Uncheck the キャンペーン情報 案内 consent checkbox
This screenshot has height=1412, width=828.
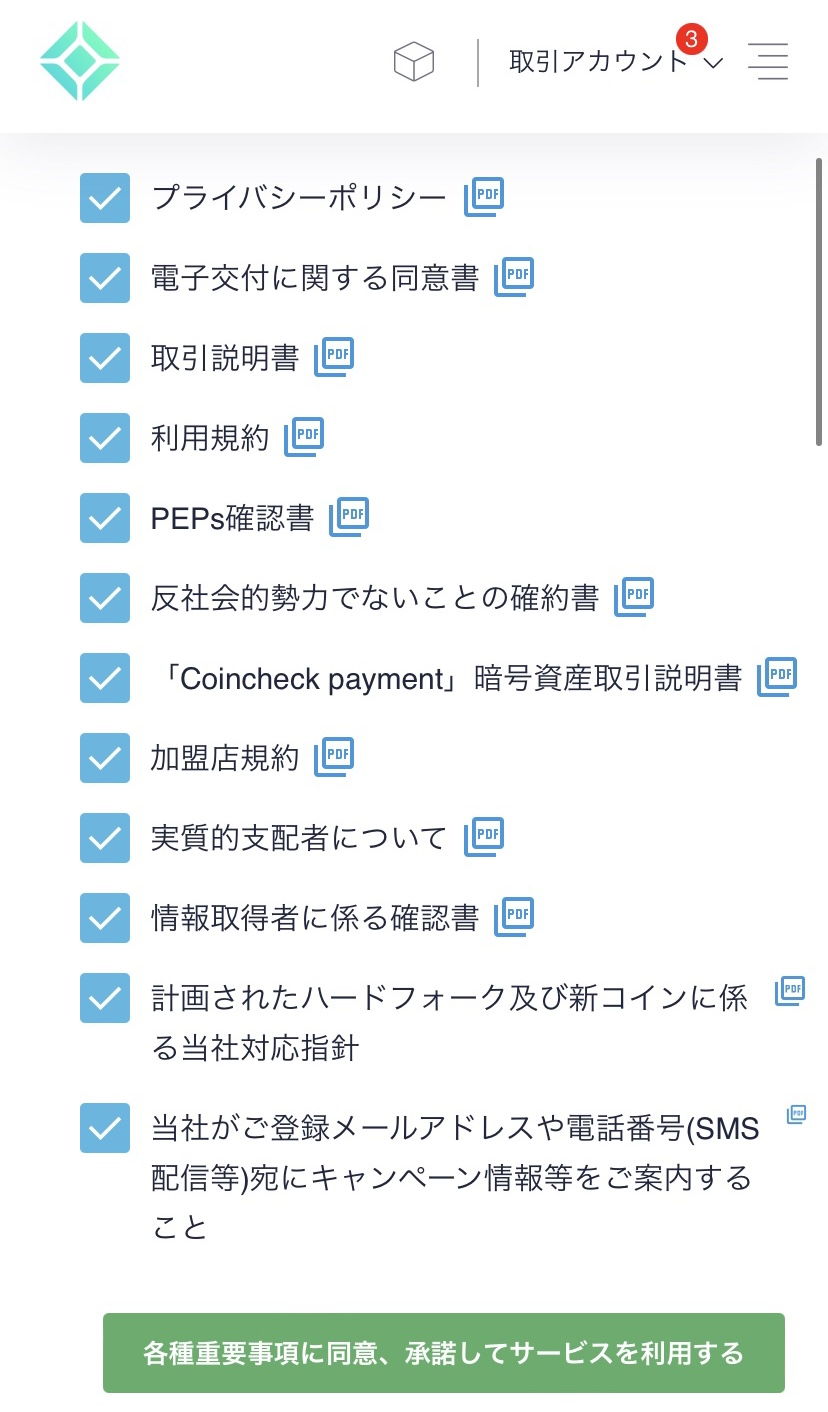(x=105, y=1128)
